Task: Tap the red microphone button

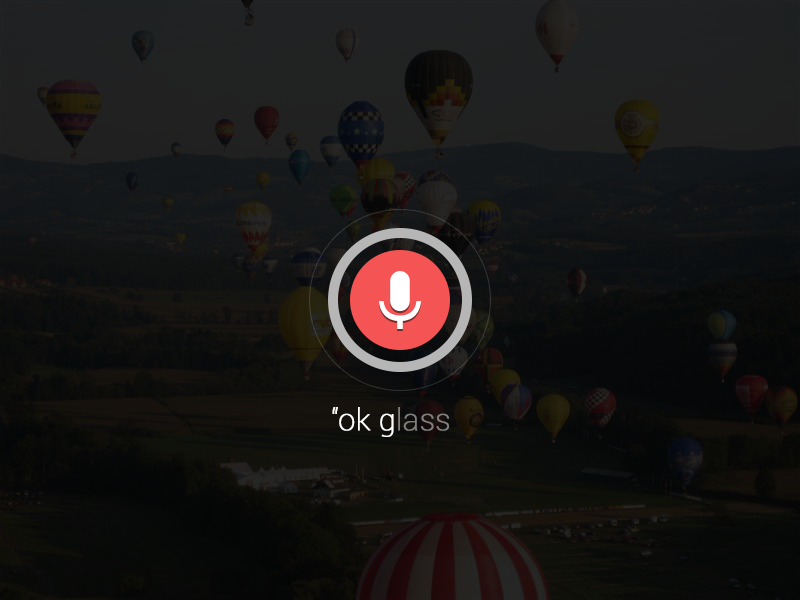Action: (x=400, y=299)
